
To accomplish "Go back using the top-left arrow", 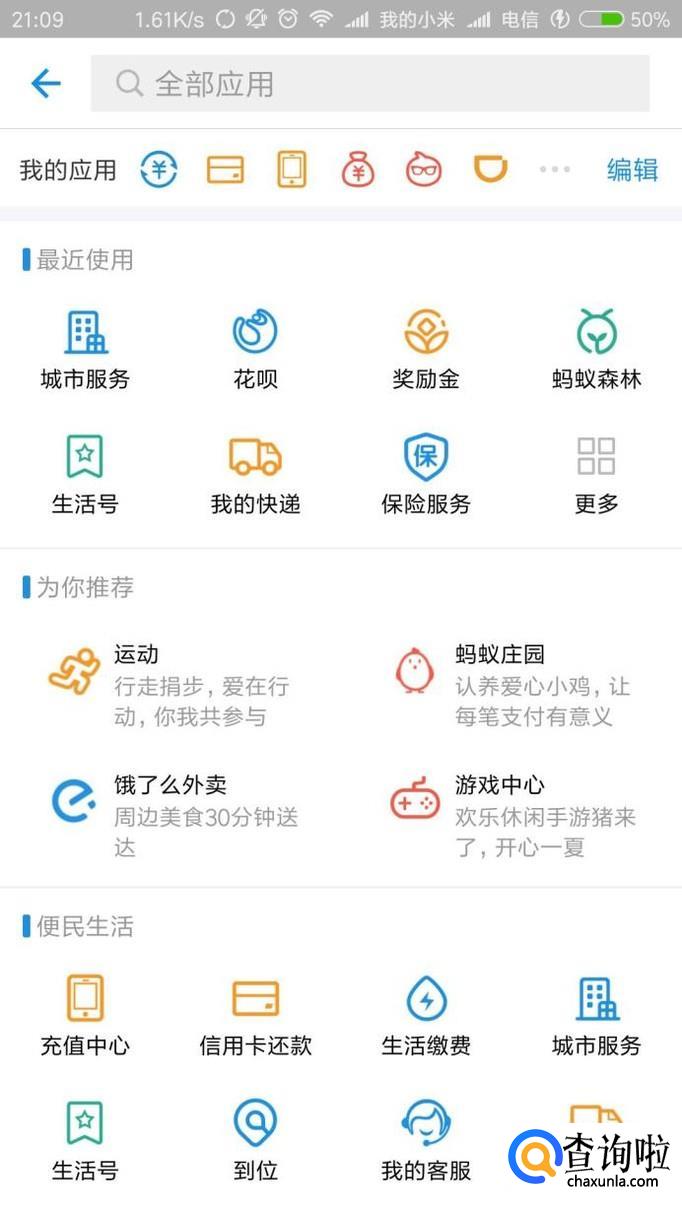I will coord(46,83).
